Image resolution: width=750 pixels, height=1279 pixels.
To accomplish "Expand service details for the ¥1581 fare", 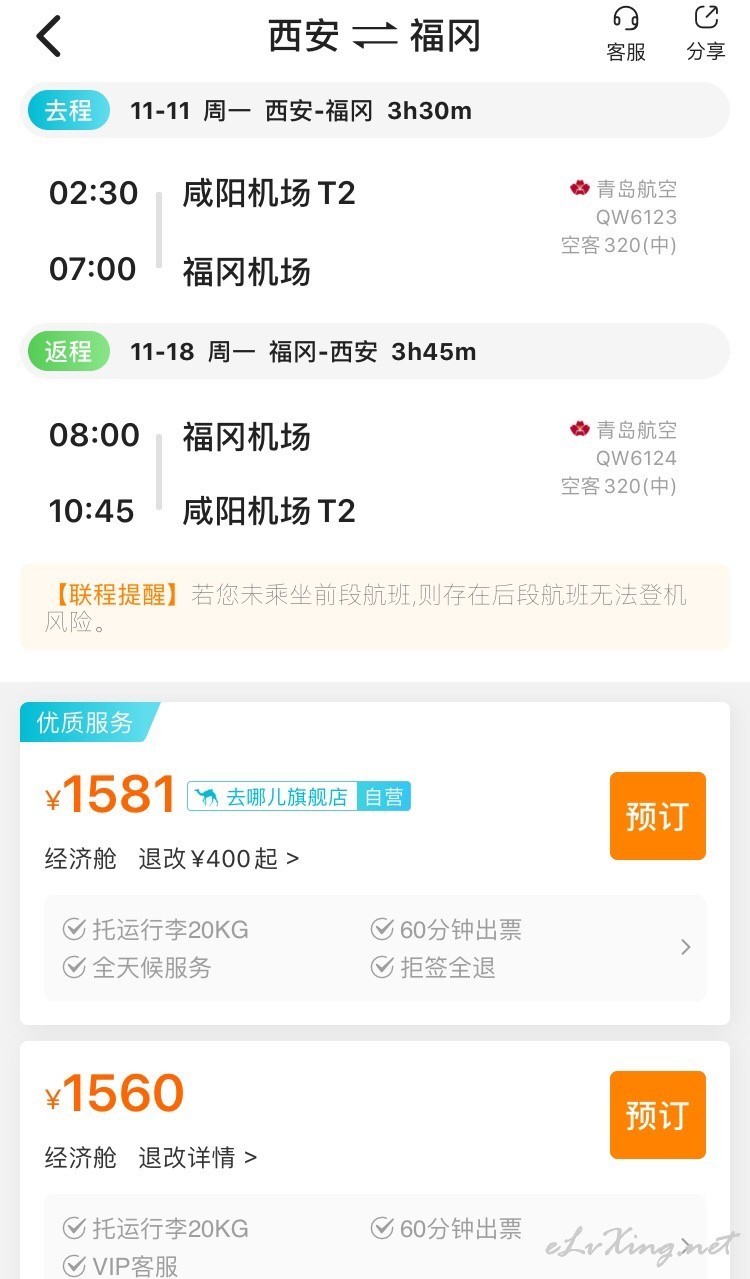I will pos(375,948).
